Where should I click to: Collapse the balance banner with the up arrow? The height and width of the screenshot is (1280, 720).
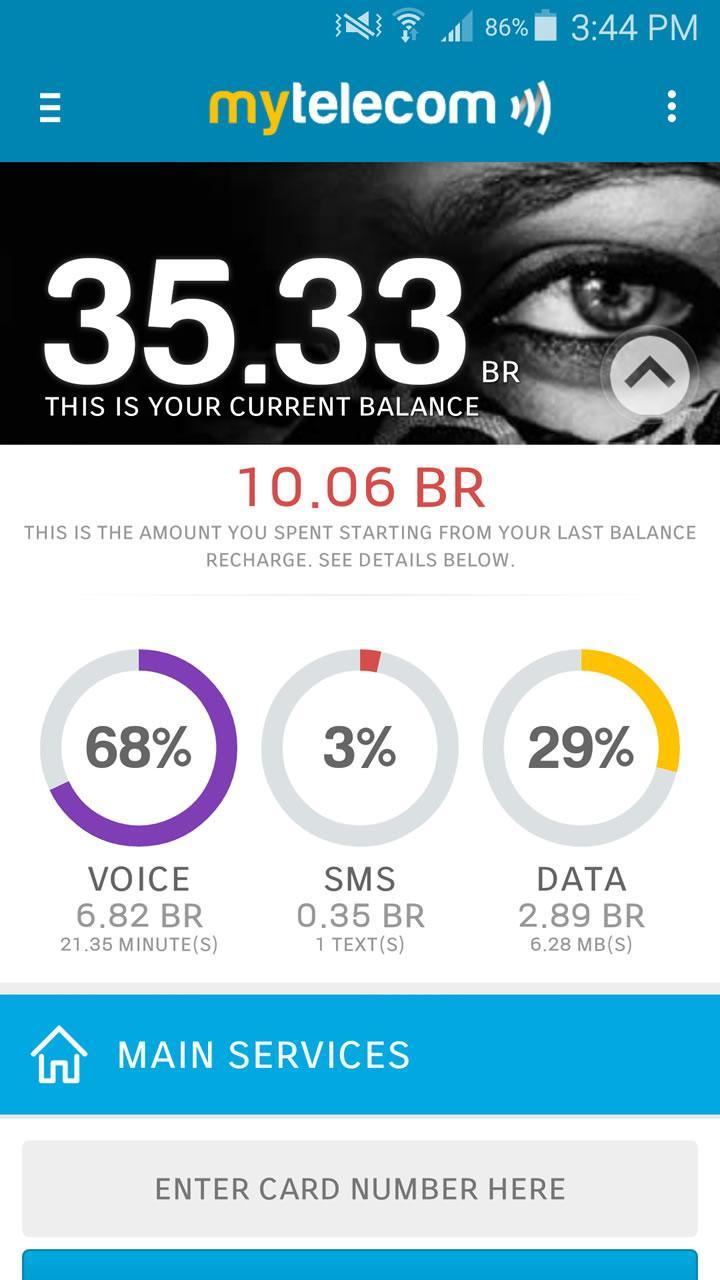point(650,374)
